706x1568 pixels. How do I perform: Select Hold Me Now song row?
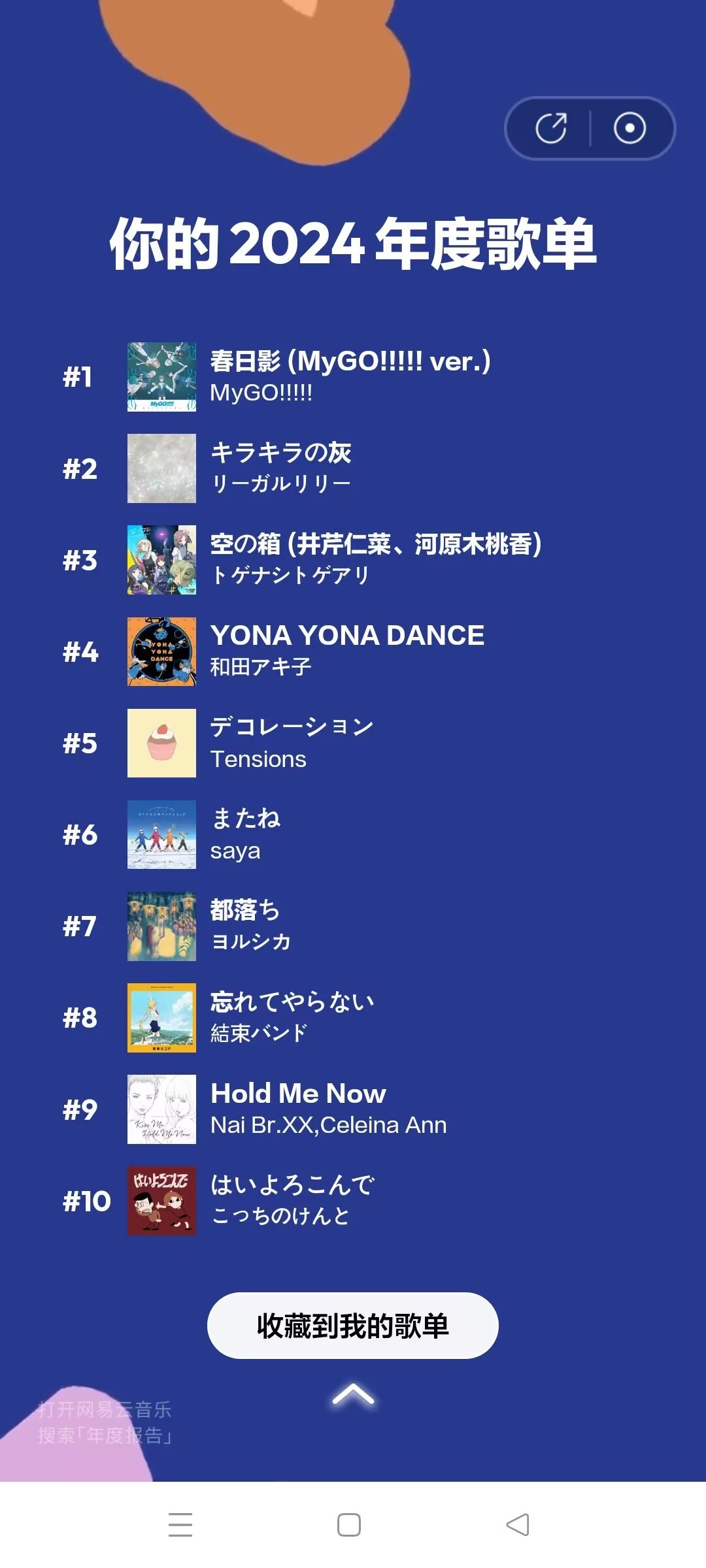pyautogui.click(x=353, y=1109)
